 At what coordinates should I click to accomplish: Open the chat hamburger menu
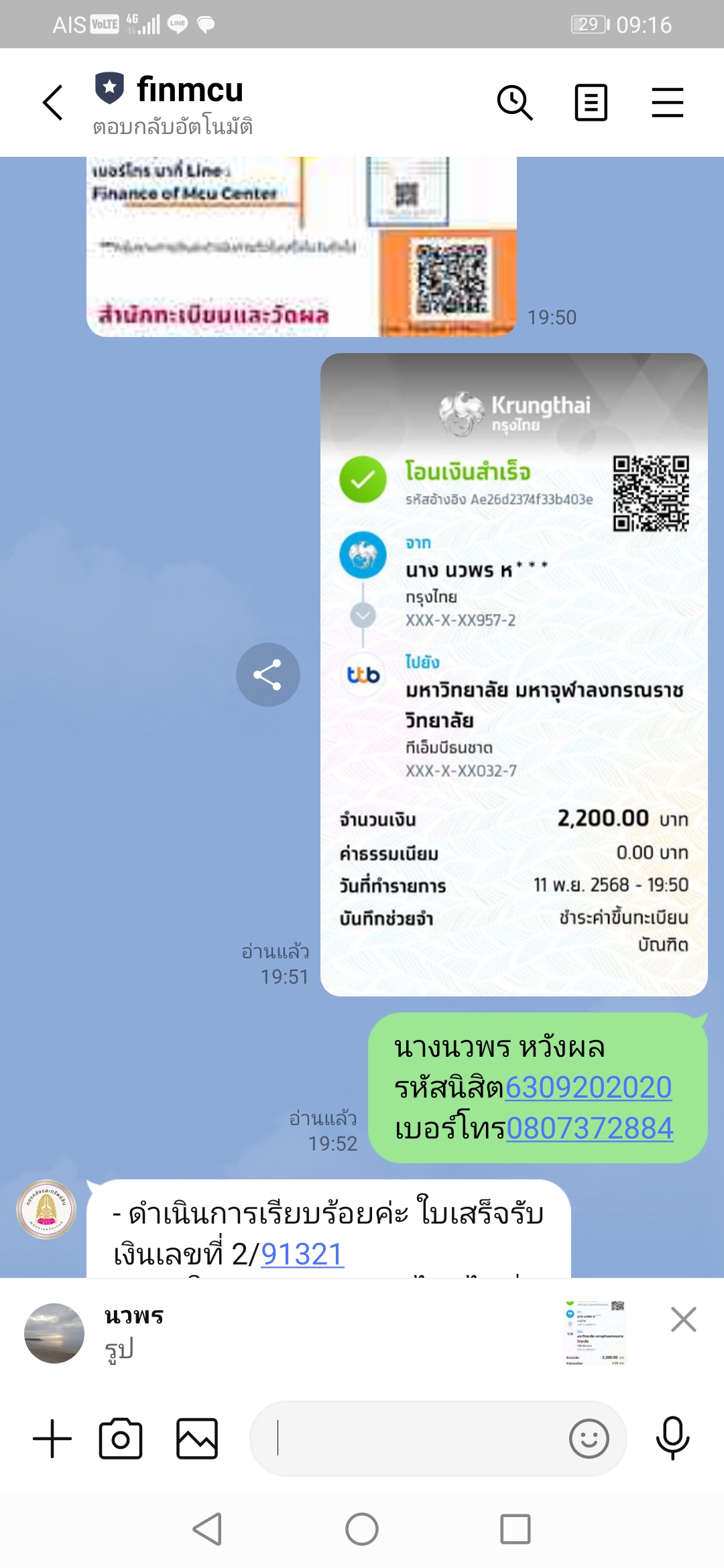coord(668,103)
